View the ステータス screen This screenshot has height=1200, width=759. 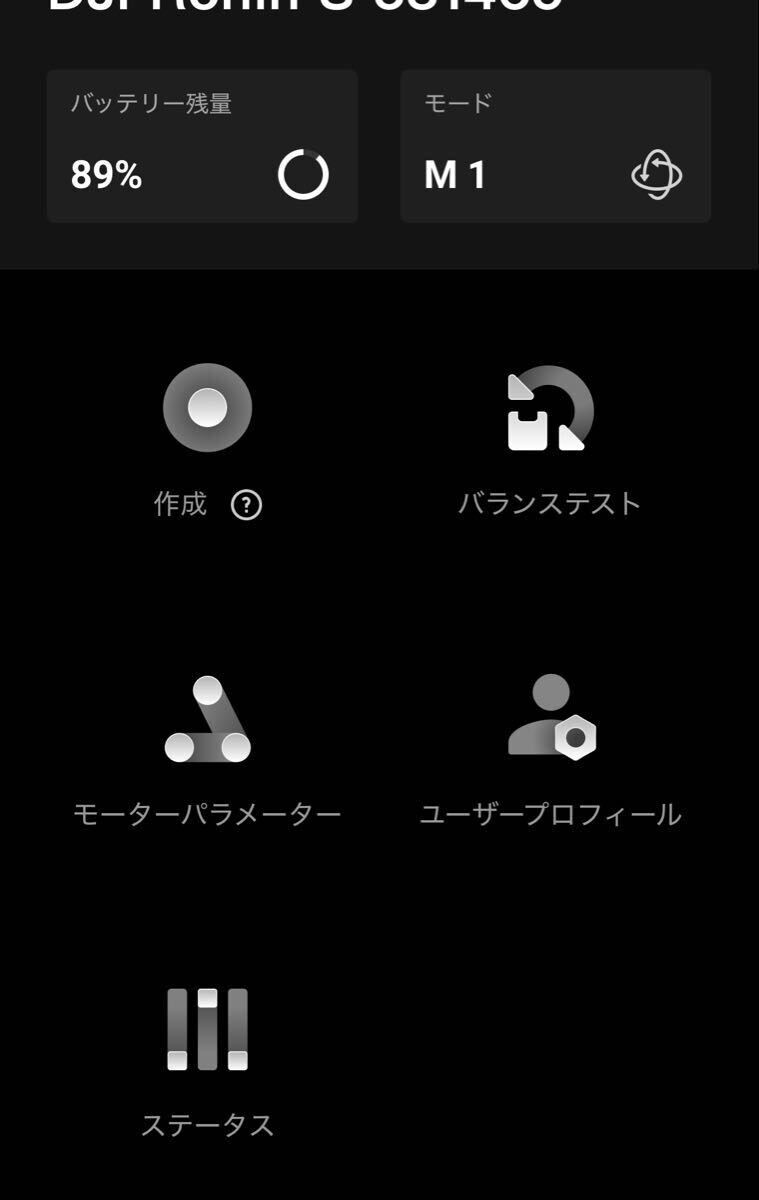pyautogui.click(x=207, y=1030)
